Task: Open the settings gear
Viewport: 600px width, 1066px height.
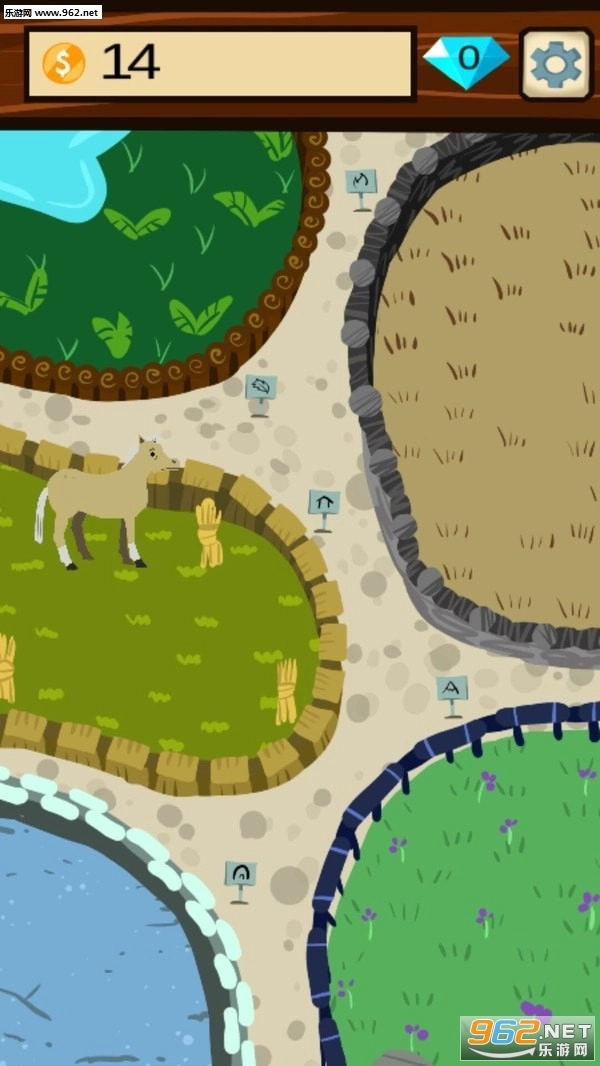Action: click(556, 64)
